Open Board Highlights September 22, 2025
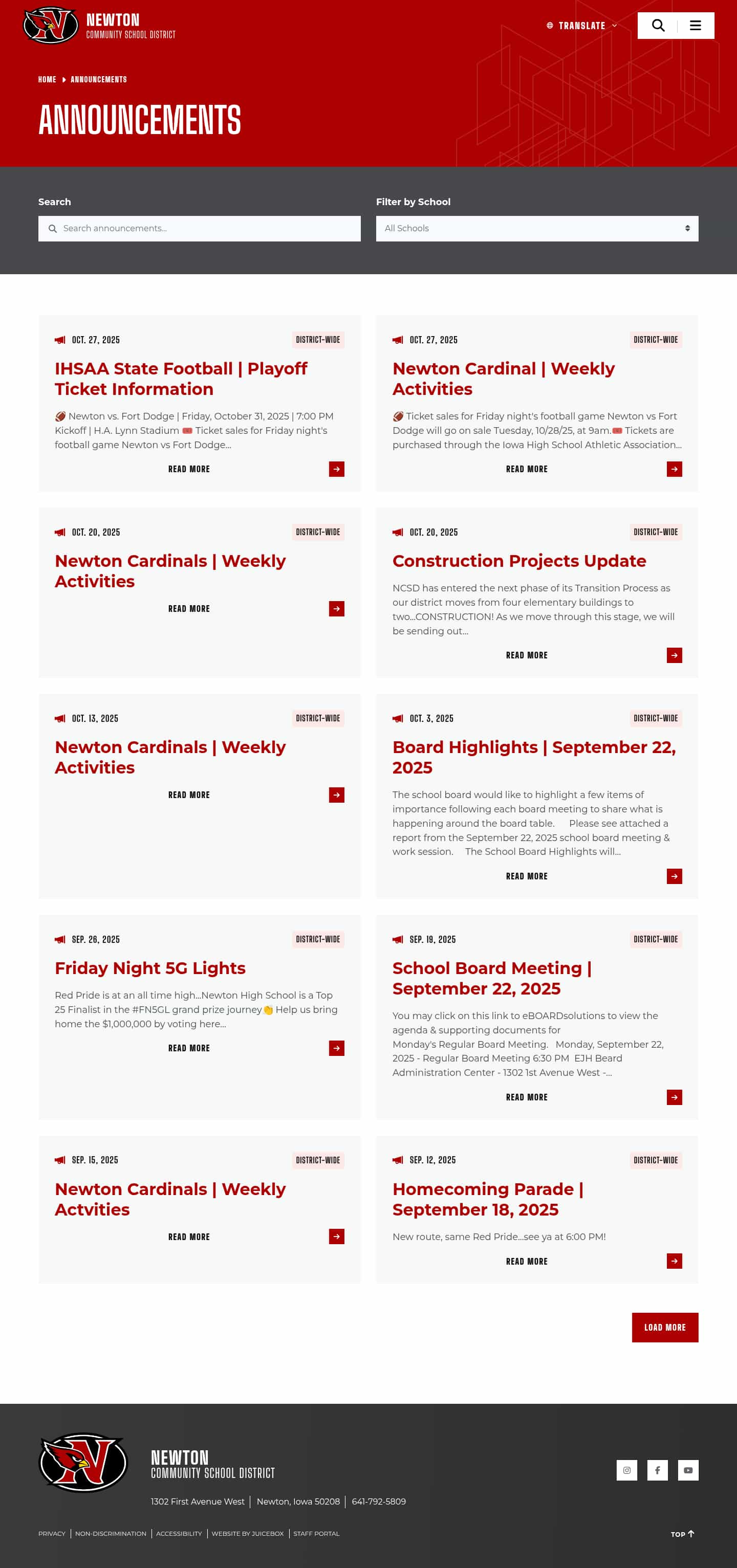 [x=534, y=757]
